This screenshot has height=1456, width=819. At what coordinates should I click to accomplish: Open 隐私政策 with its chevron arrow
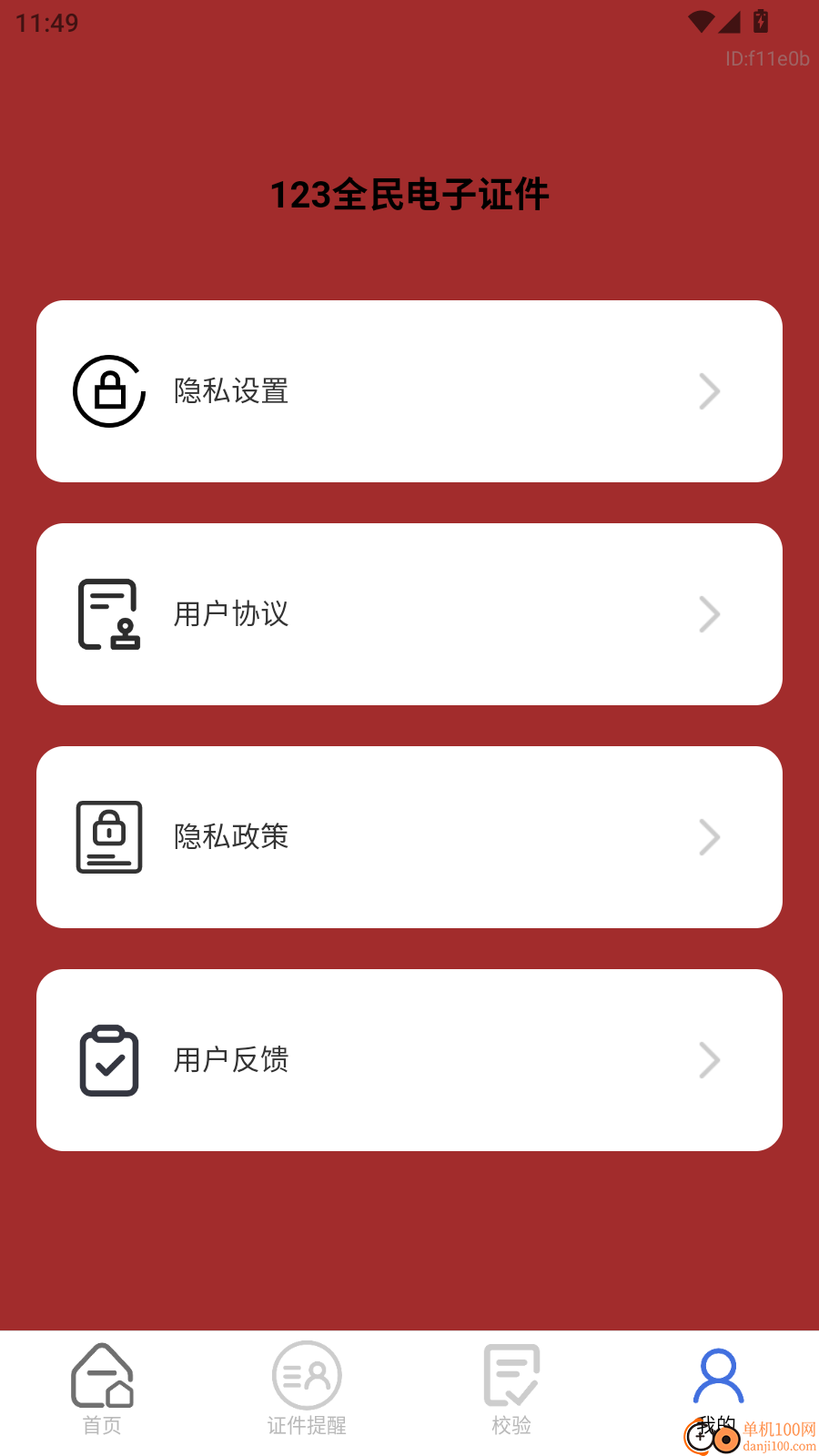(x=710, y=836)
